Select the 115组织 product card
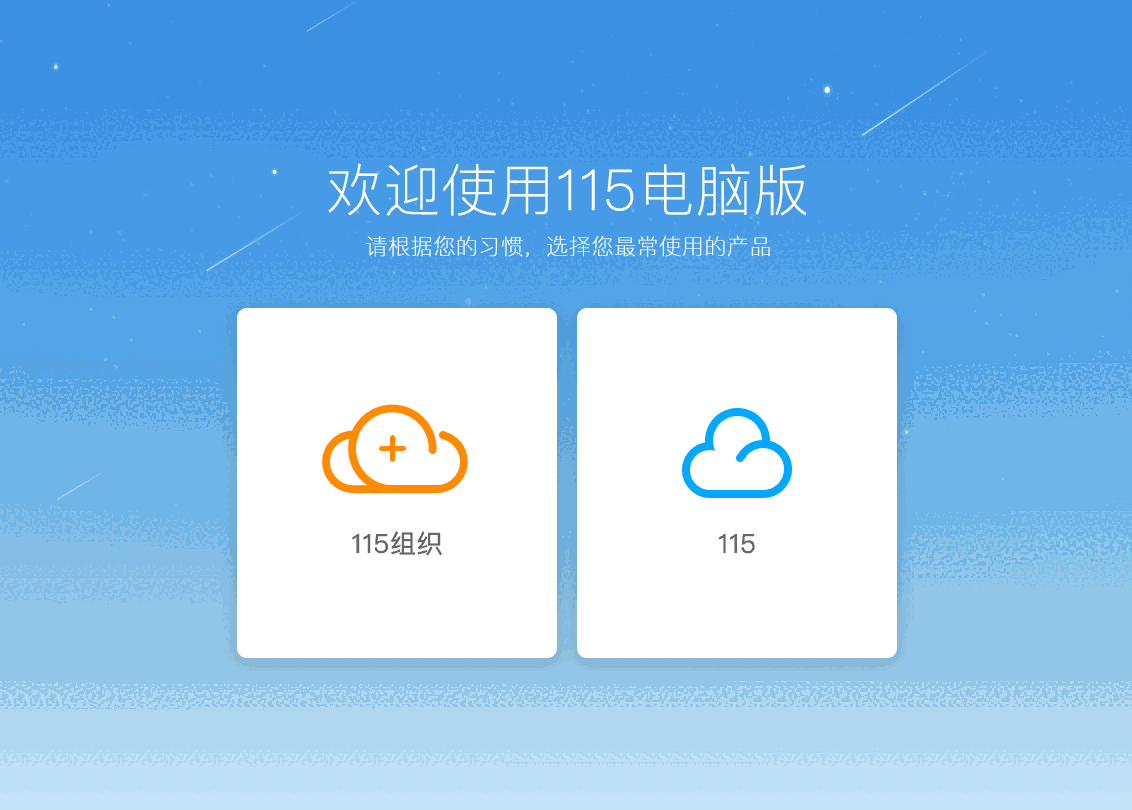 point(396,482)
